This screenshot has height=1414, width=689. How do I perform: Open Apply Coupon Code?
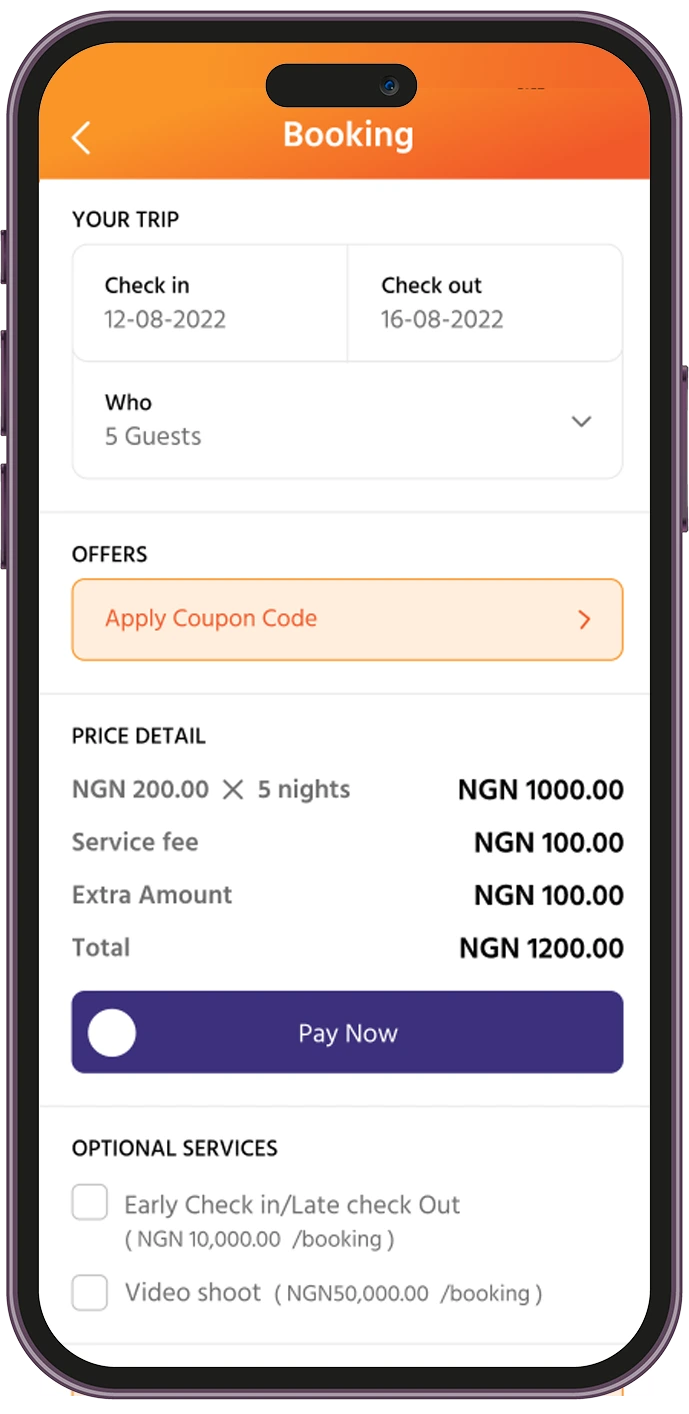pyautogui.click(x=347, y=619)
